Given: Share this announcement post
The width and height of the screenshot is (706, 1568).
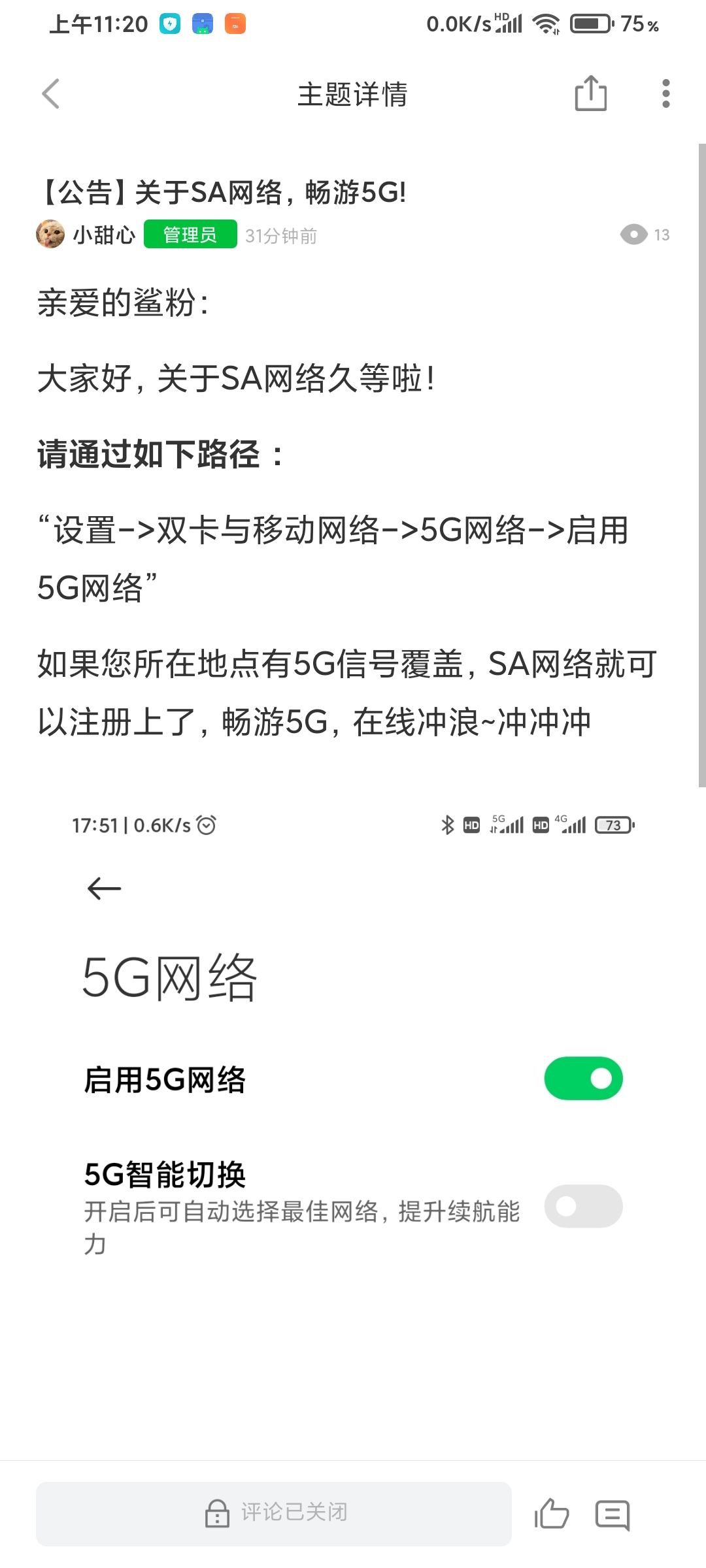Looking at the screenshot, I should click(590, 93).
